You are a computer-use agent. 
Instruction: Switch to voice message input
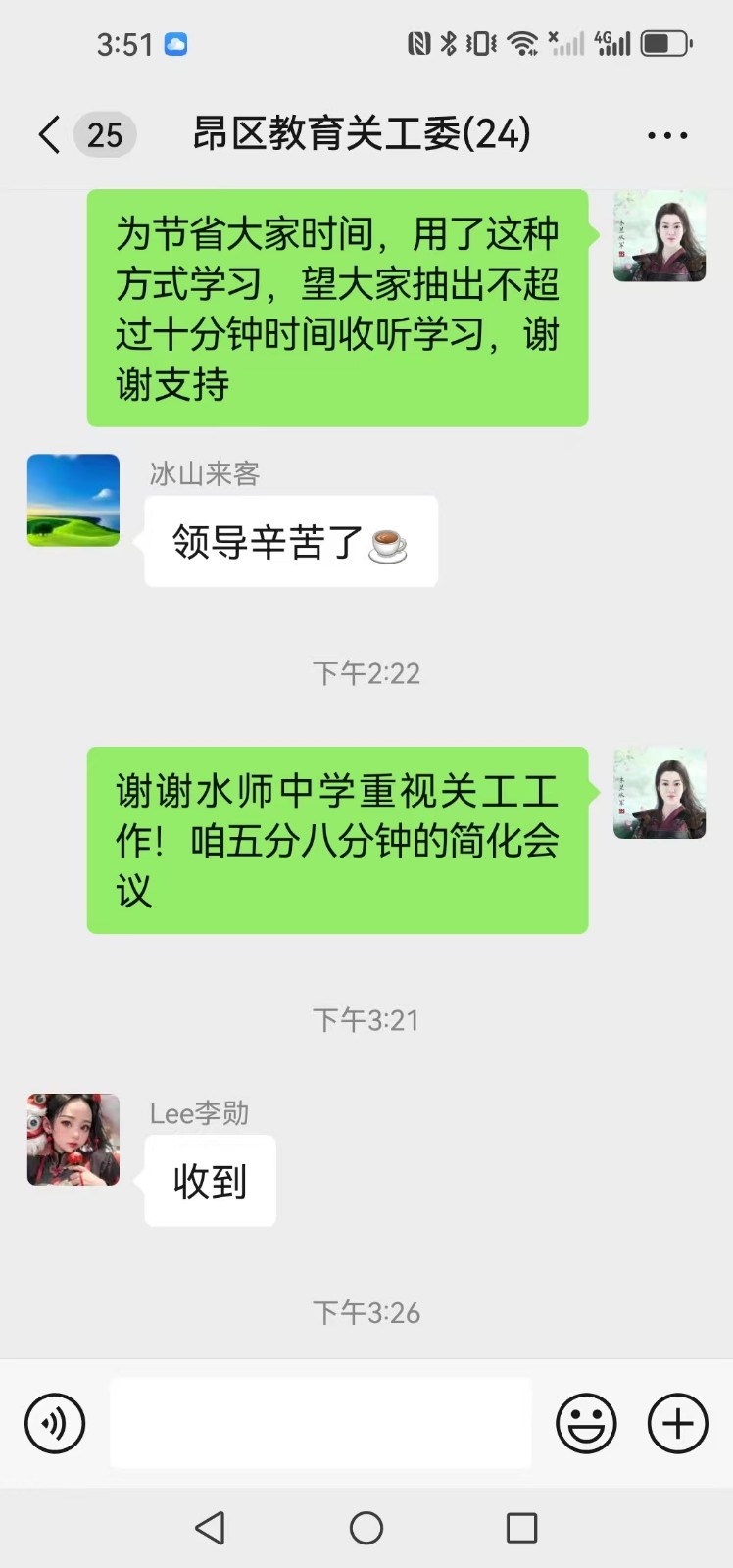click(x=55, y=1423)
